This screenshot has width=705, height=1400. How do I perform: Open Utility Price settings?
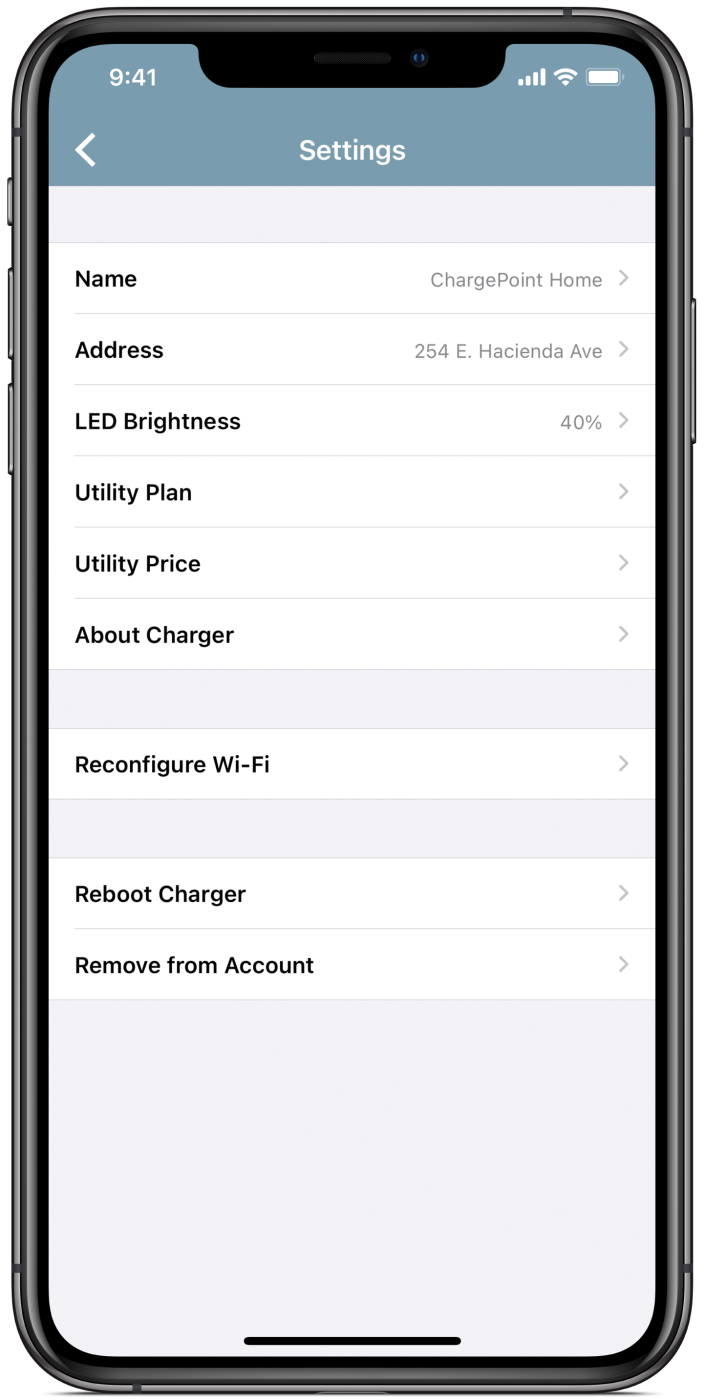point(352,563)
